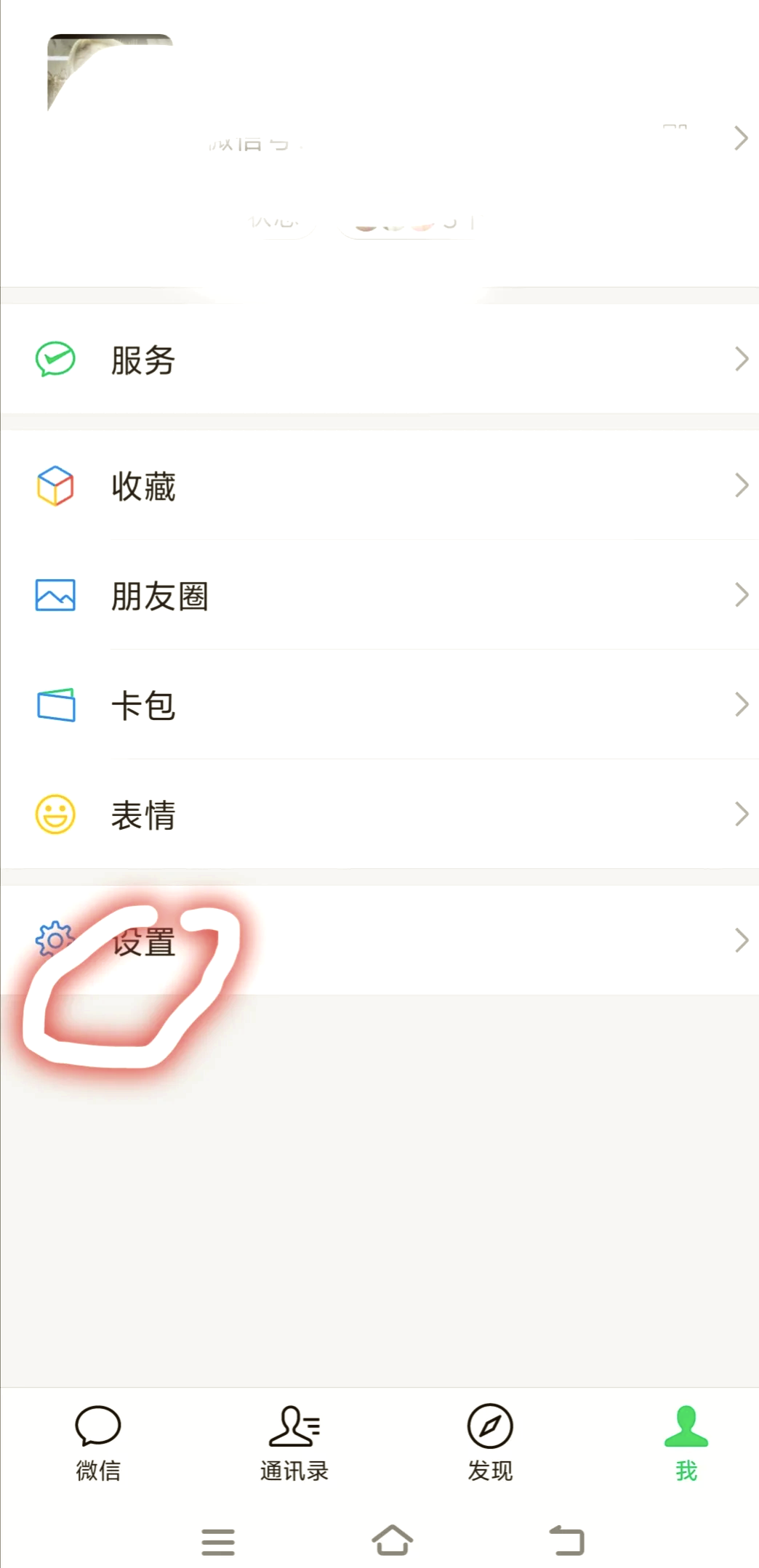
Task: Select the 我 (Me) person icon
Action: tap(683, 1426)
